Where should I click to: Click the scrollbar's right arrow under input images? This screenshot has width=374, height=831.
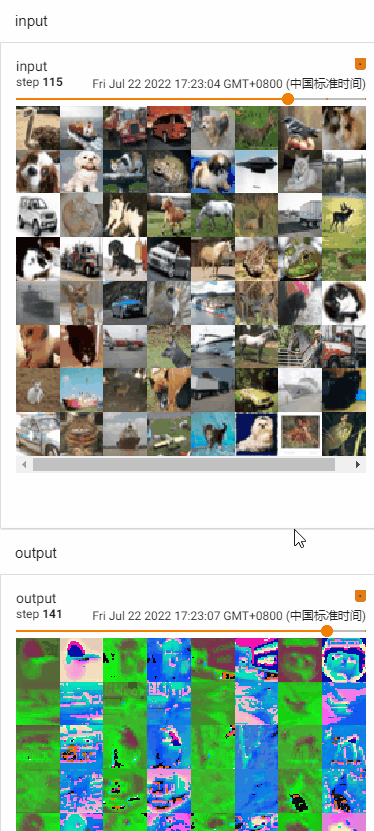tap(358, 465)
